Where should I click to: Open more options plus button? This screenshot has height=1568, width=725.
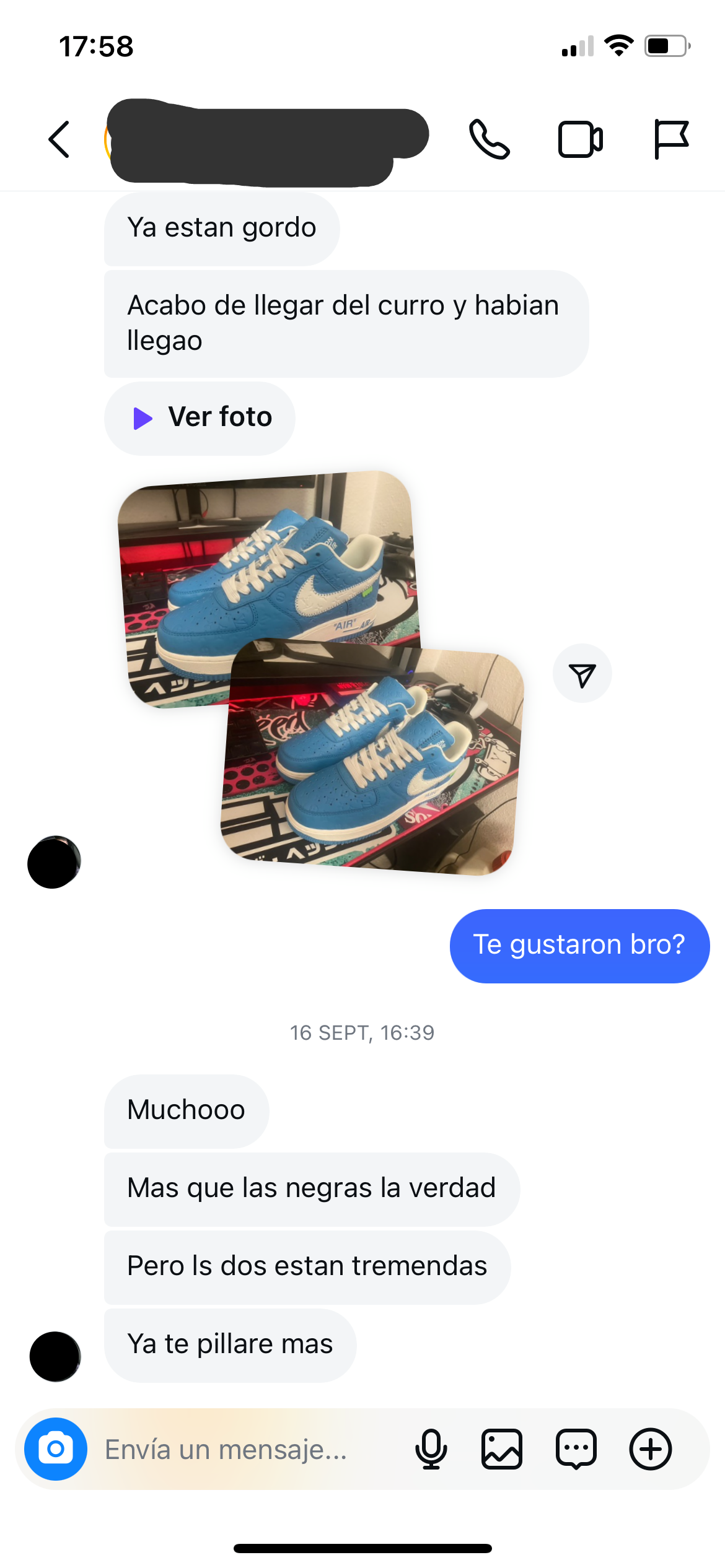[650, 1449]
